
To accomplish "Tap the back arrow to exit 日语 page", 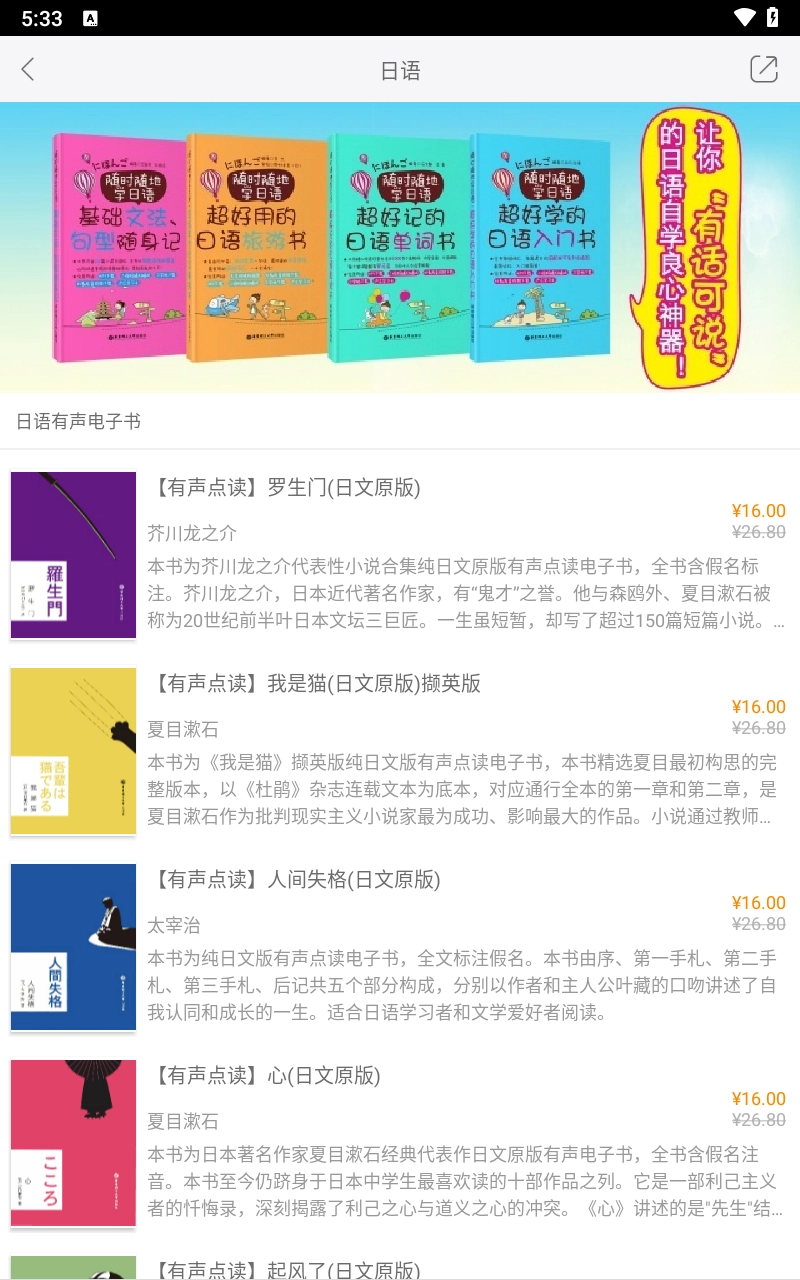I will coord(27,69).
